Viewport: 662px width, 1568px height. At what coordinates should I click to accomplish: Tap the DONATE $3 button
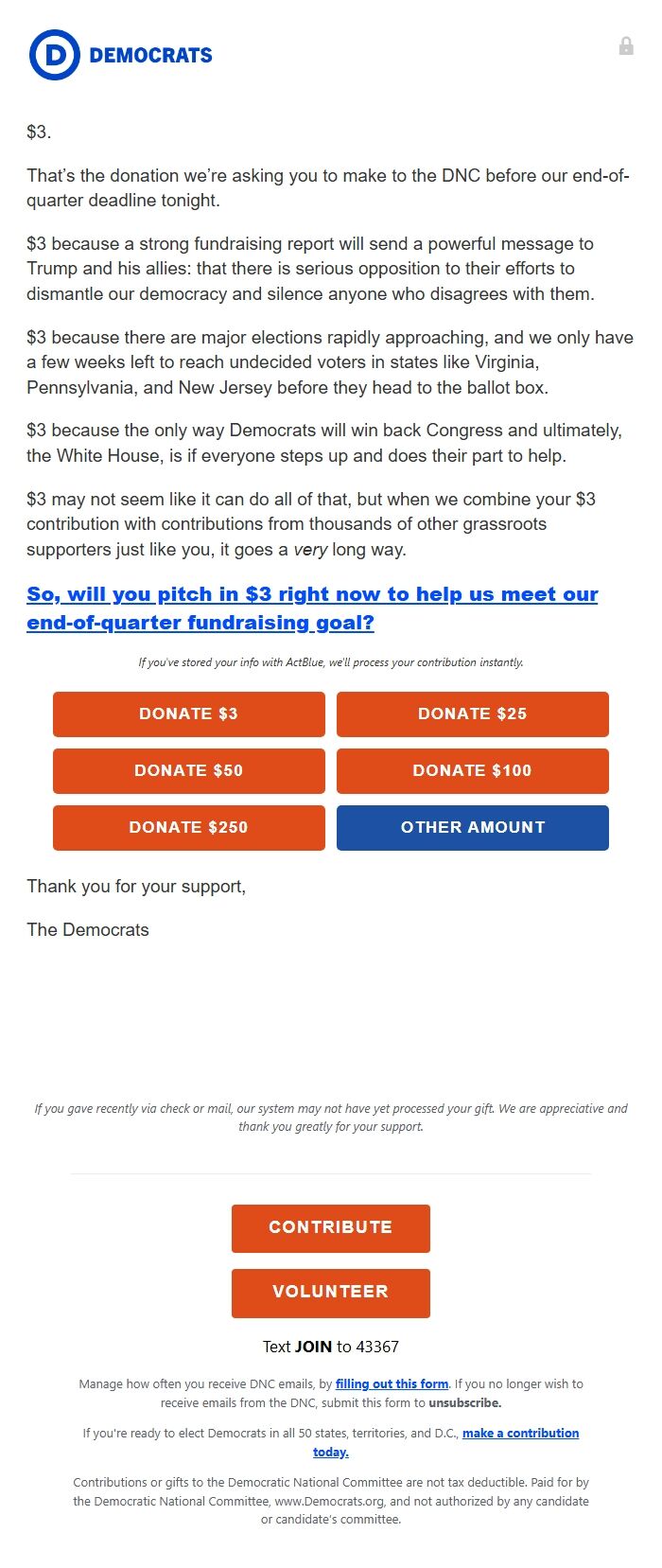[188, 714]
